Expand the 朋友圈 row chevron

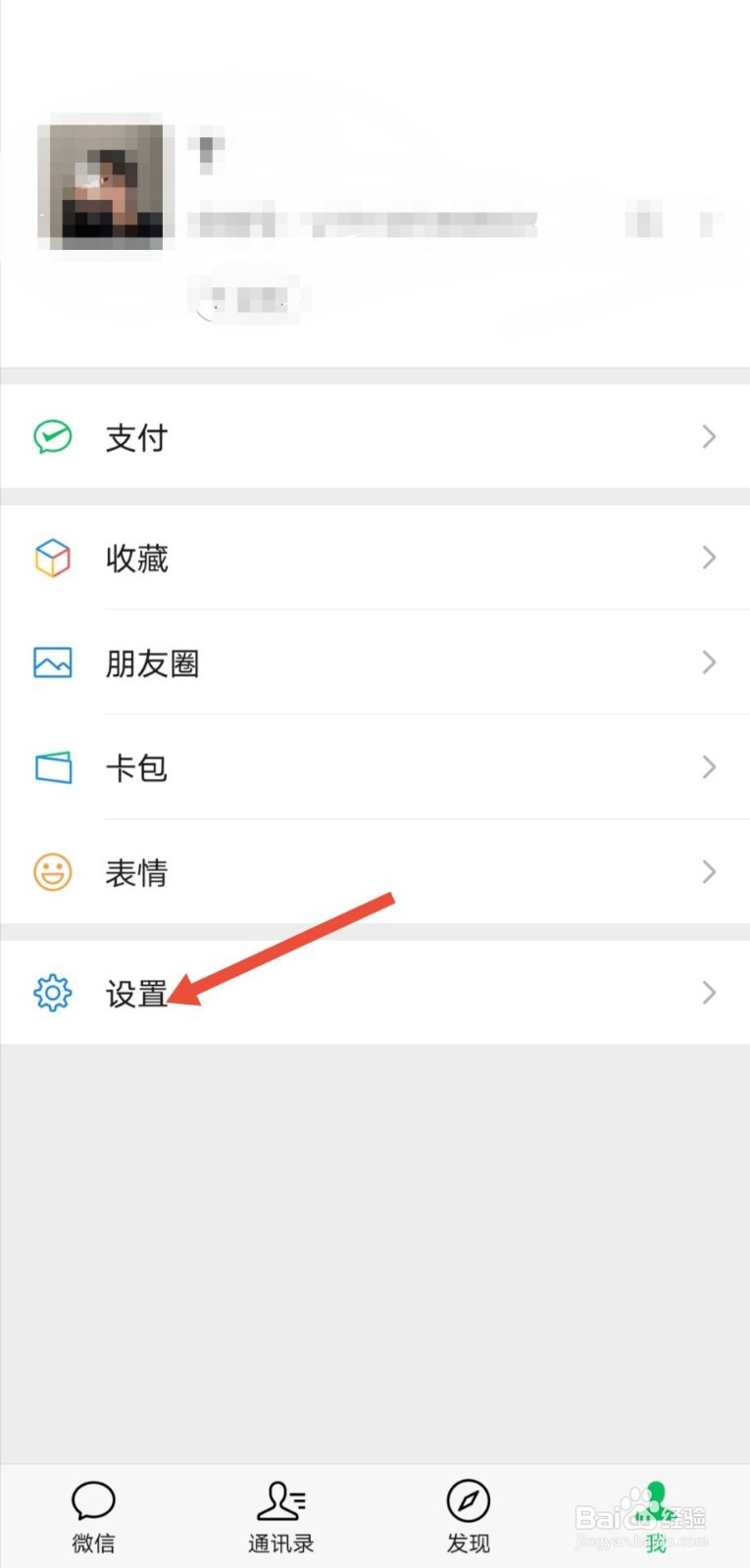pos(709,662)
